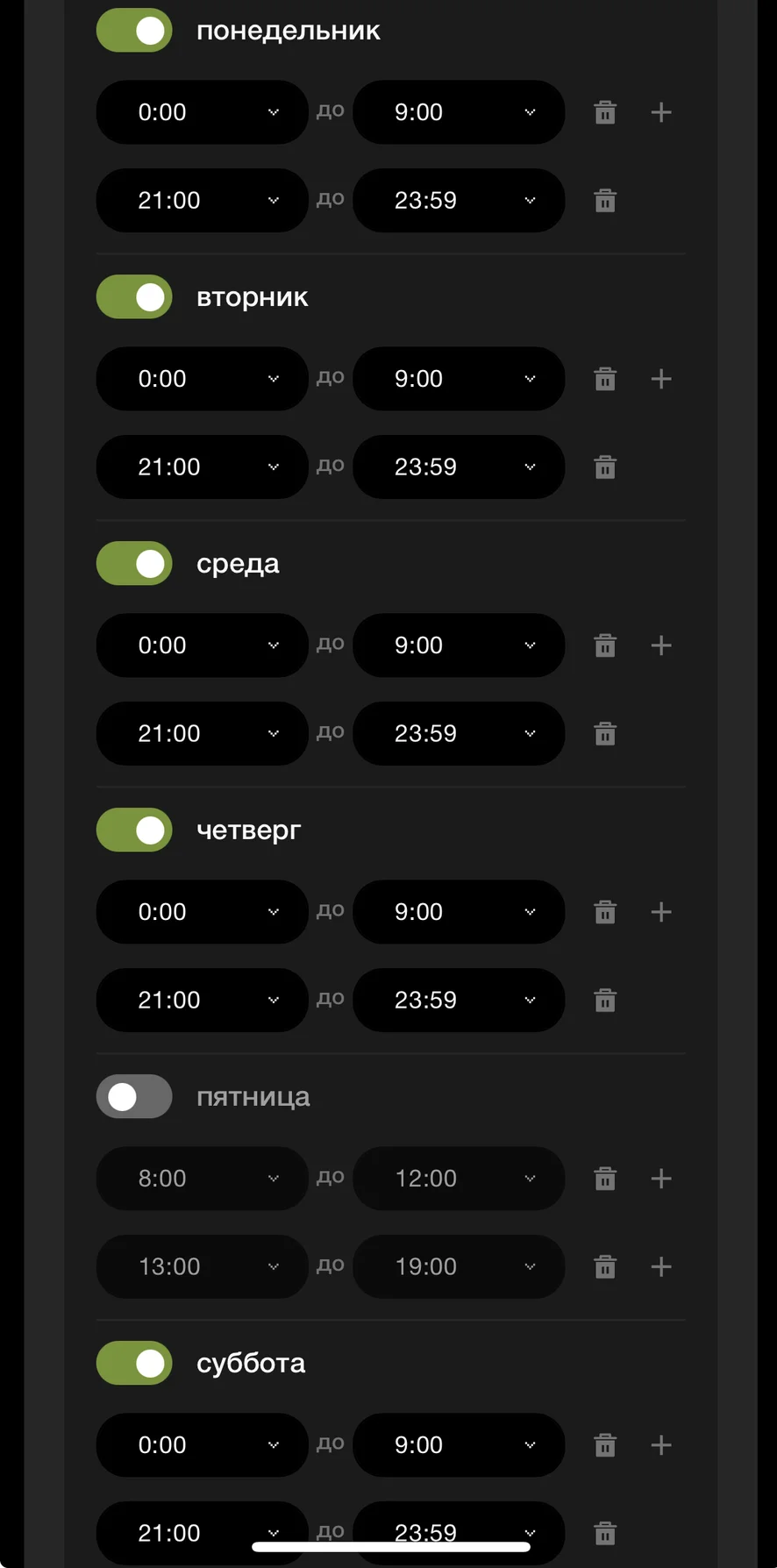Turn off the среда switch
777x1568 pixels.
pyautogui.click(x=134, y=563)
